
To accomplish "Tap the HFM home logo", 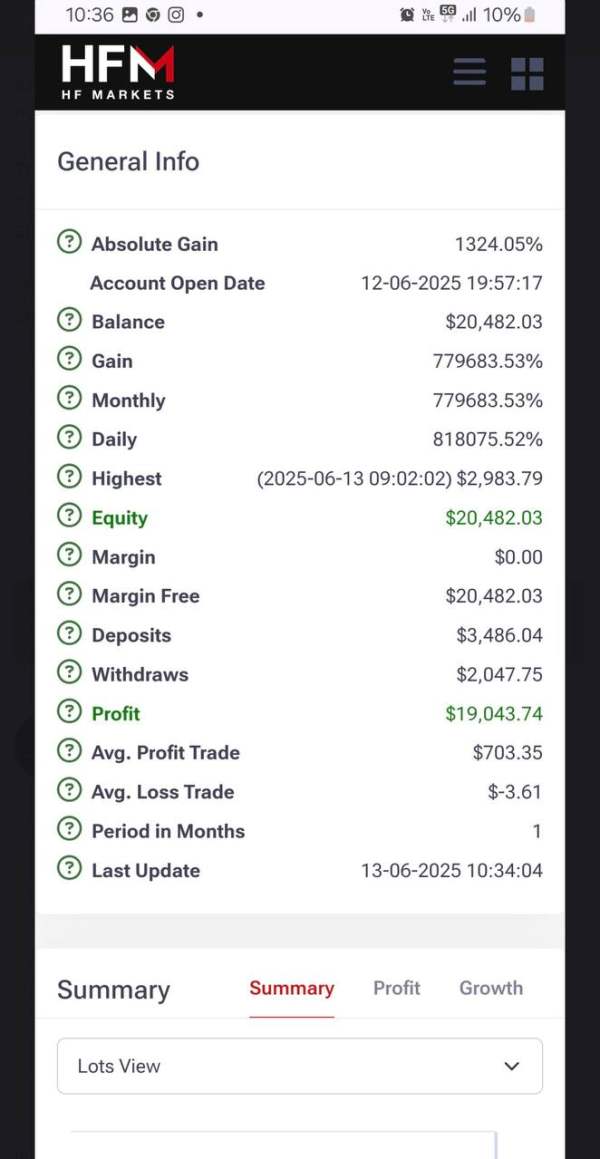I will [118, 71].
